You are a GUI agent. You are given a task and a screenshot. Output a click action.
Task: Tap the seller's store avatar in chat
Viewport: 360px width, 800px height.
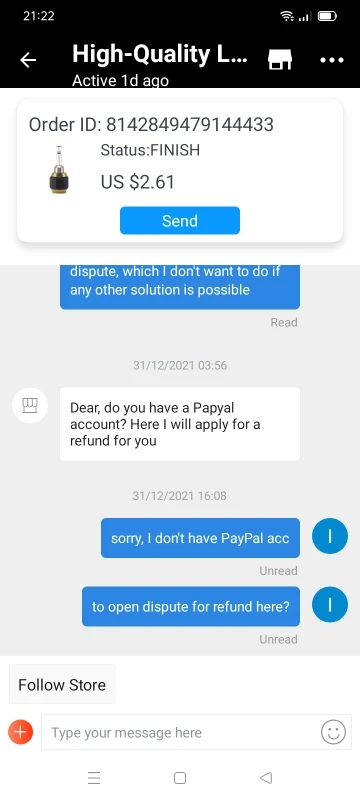[x=30, y=405]
